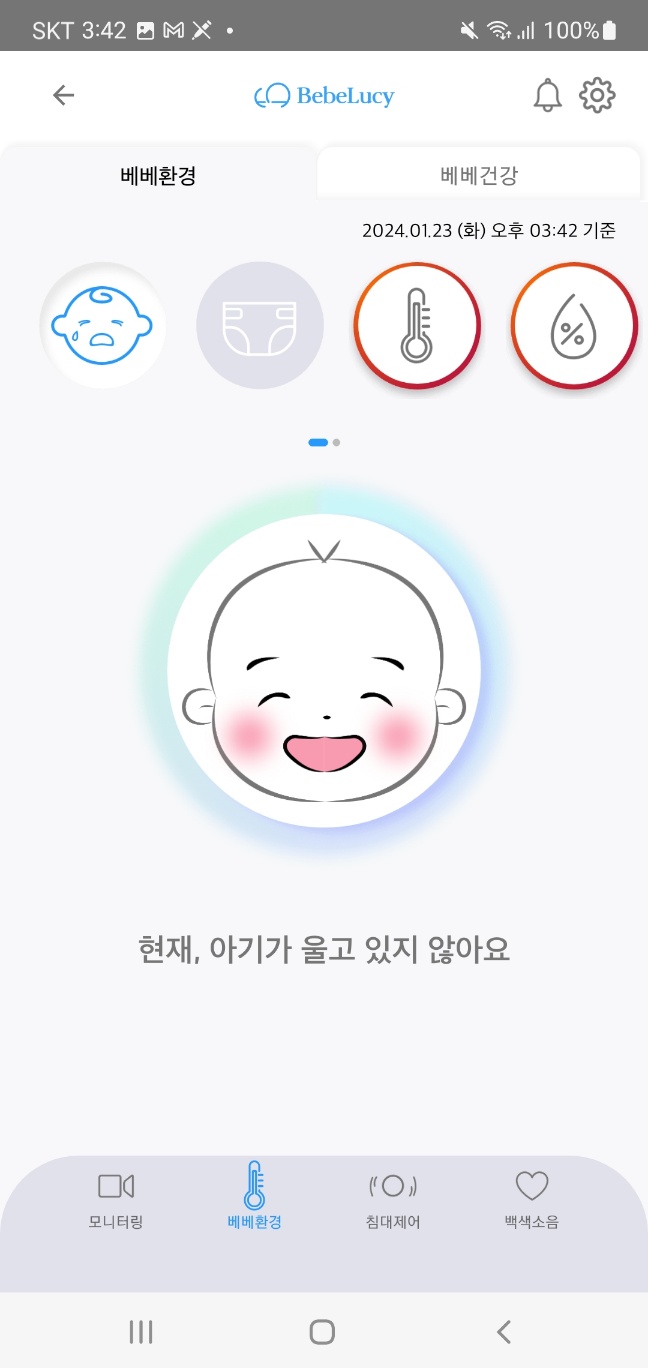
Task: Open the notifications bell
Action: point(547,95)
